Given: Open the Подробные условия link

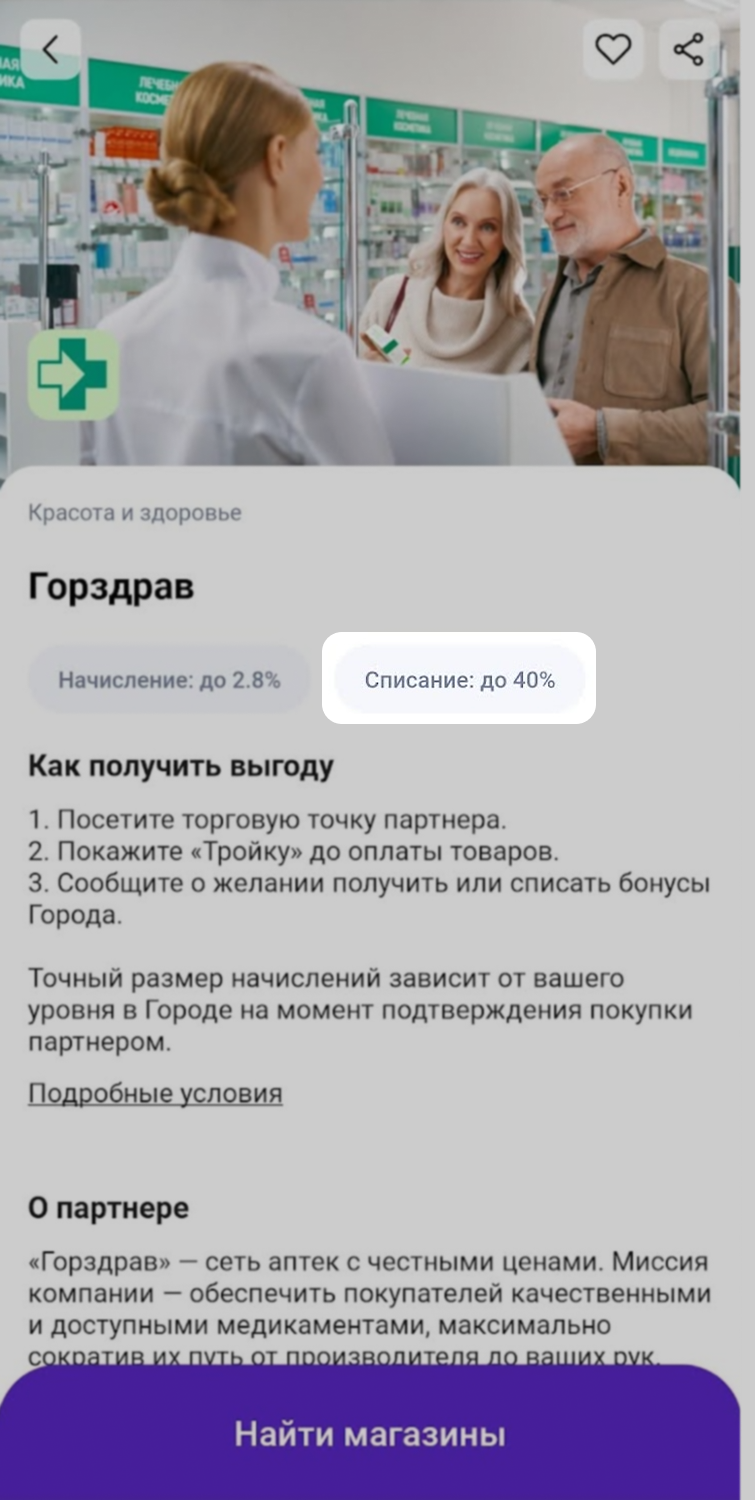Looking at the screenshot, I should 155,1093.
